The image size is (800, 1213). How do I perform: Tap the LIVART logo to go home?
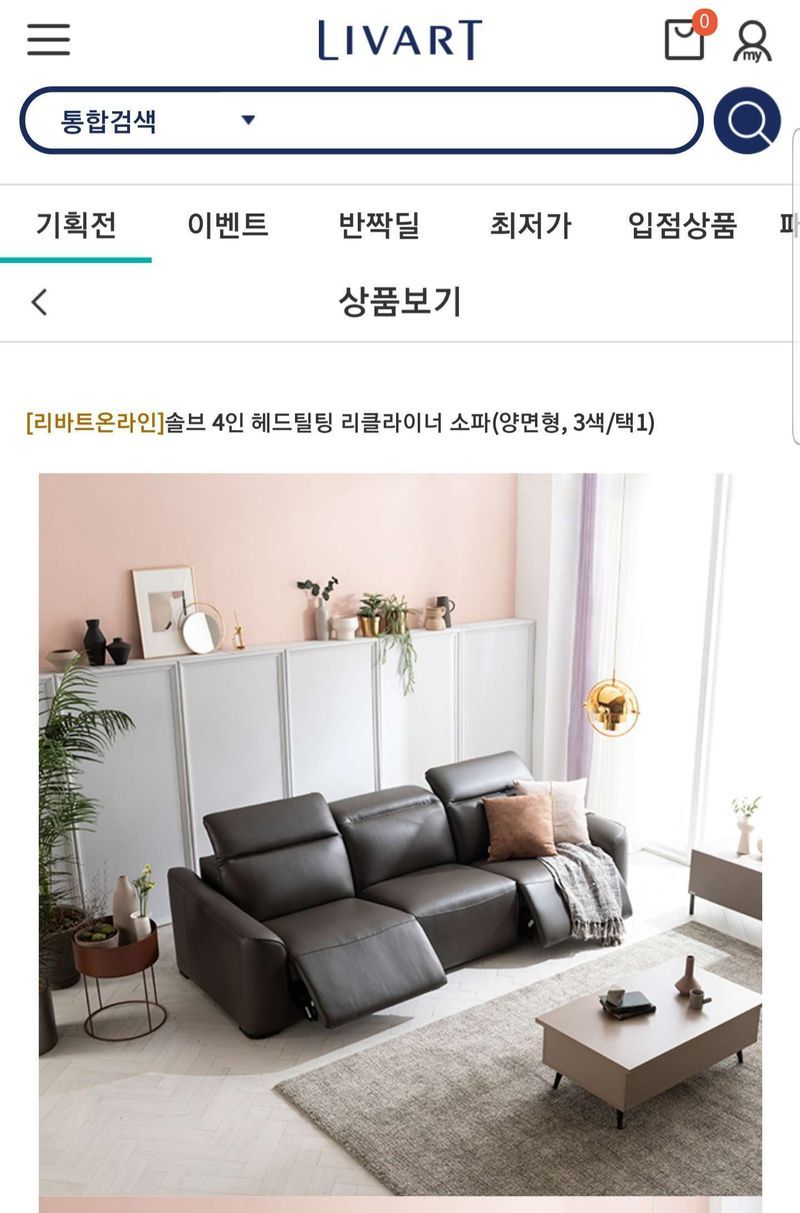coord(399,40)
